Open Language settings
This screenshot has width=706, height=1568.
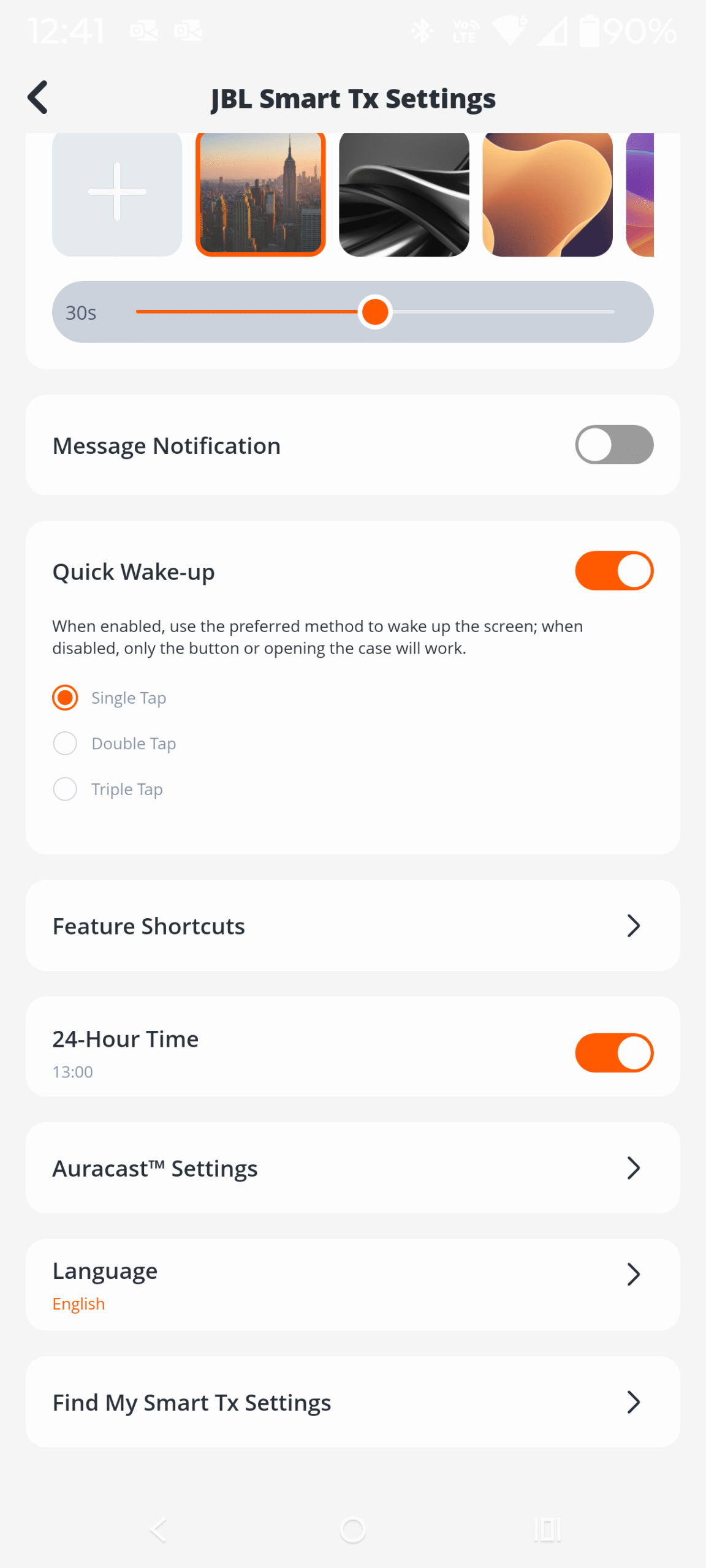click(x=352, y=1285)
